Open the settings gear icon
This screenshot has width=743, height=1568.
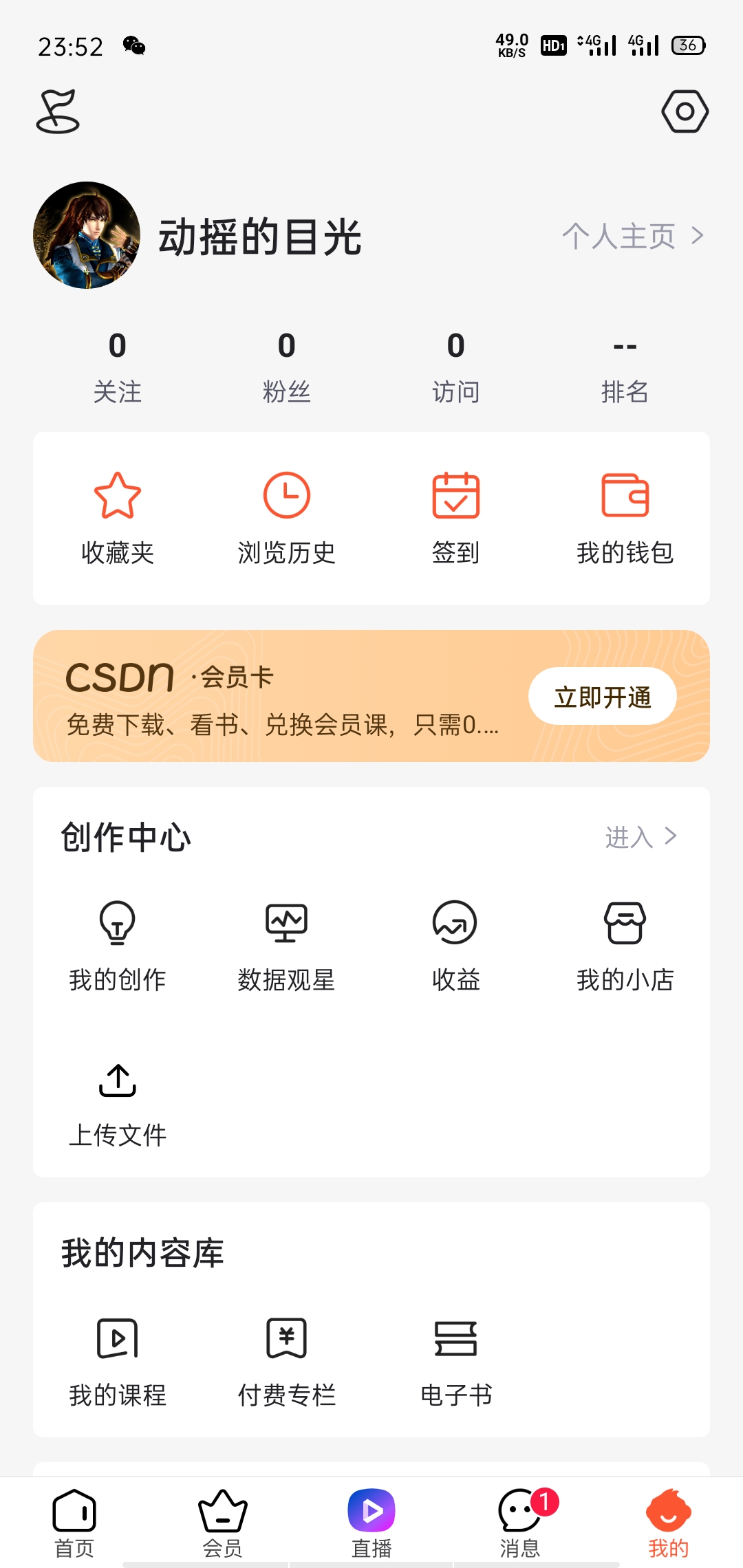coord(685,111)
